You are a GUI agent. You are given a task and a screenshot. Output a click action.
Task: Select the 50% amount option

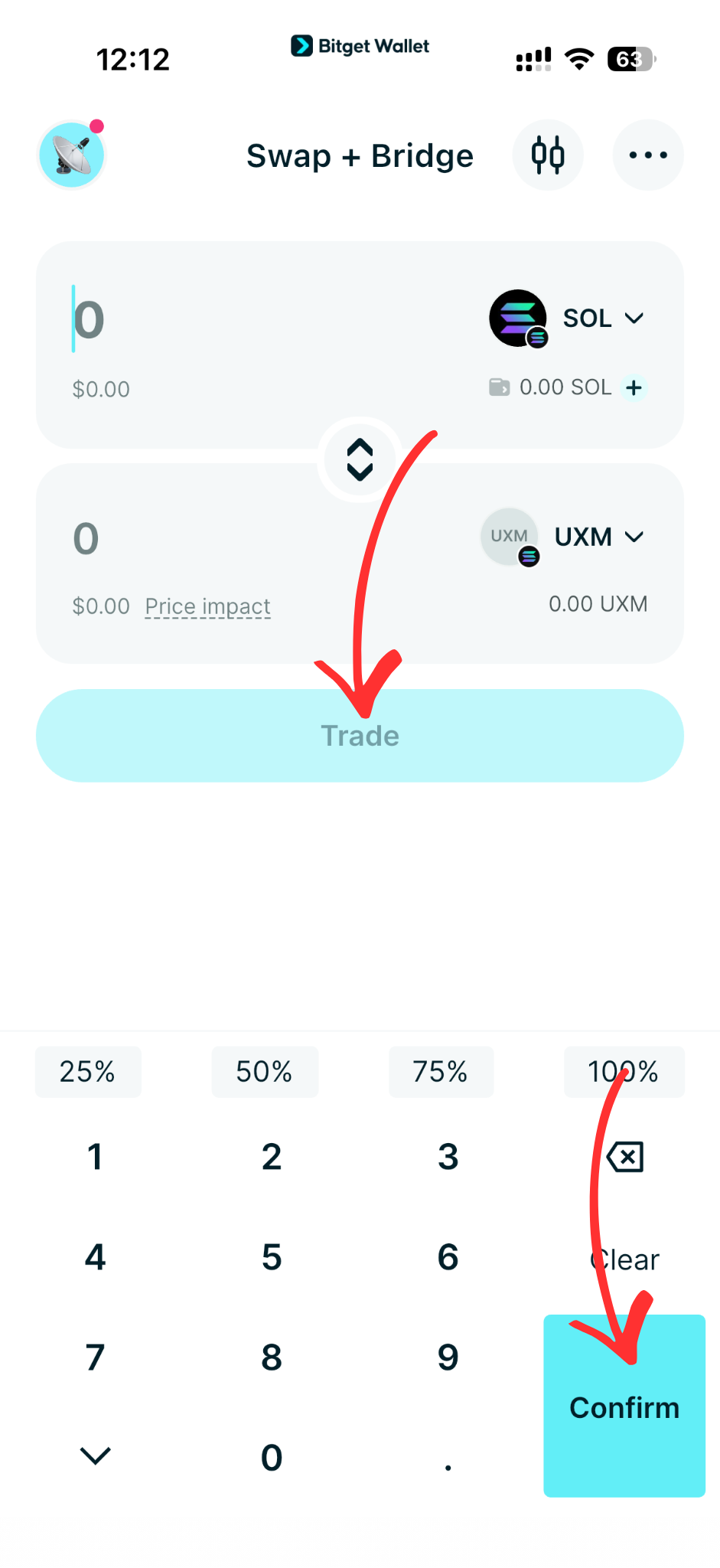pyautogui.click(x=265, y=1071)
